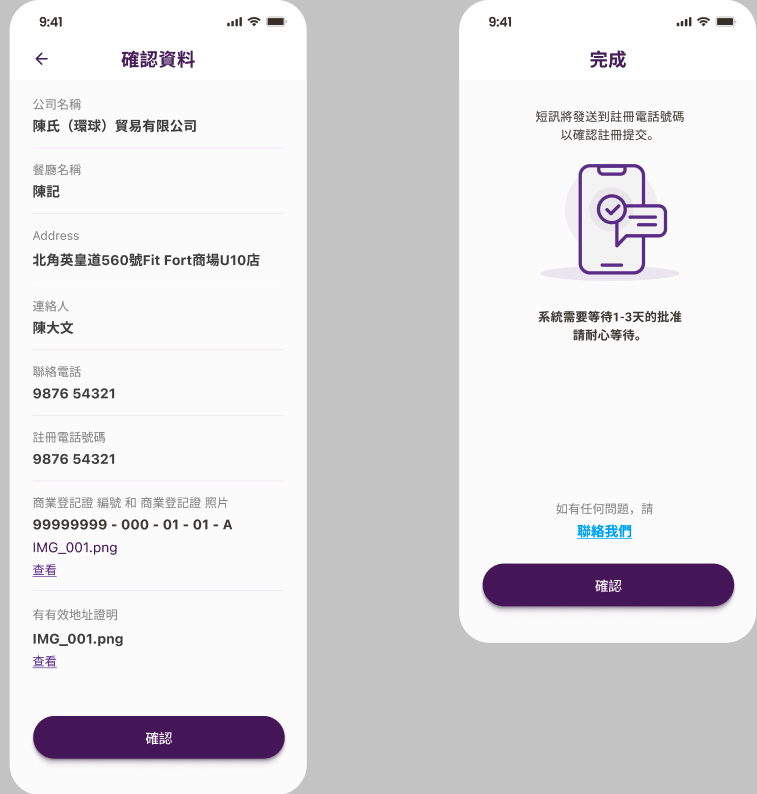The height and width of the screenshot is (794, 757).
Task: Tap 查看 under the 商業登記證 IMG_001.png
Action: tap(45, 570)
